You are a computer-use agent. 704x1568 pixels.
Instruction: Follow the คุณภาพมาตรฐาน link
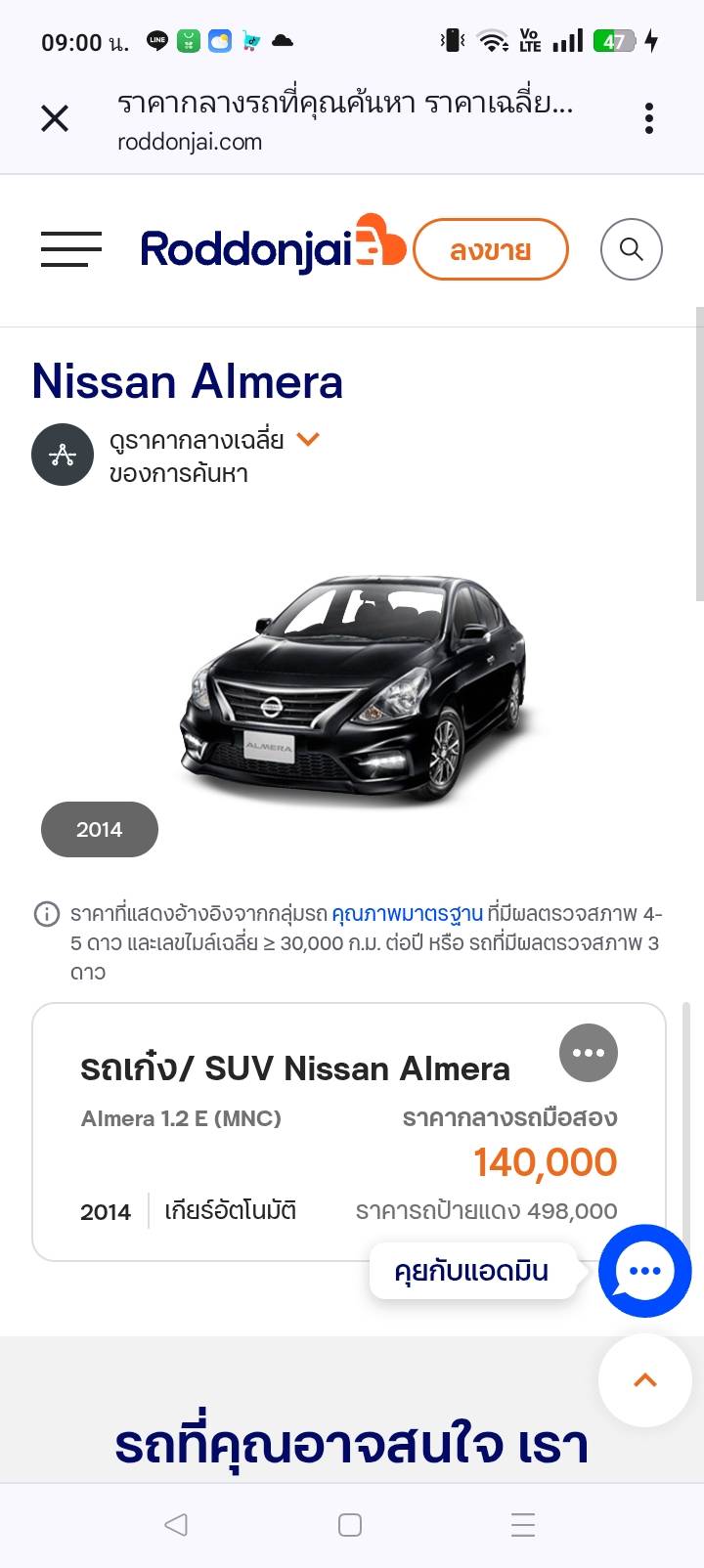coord(407,914)
